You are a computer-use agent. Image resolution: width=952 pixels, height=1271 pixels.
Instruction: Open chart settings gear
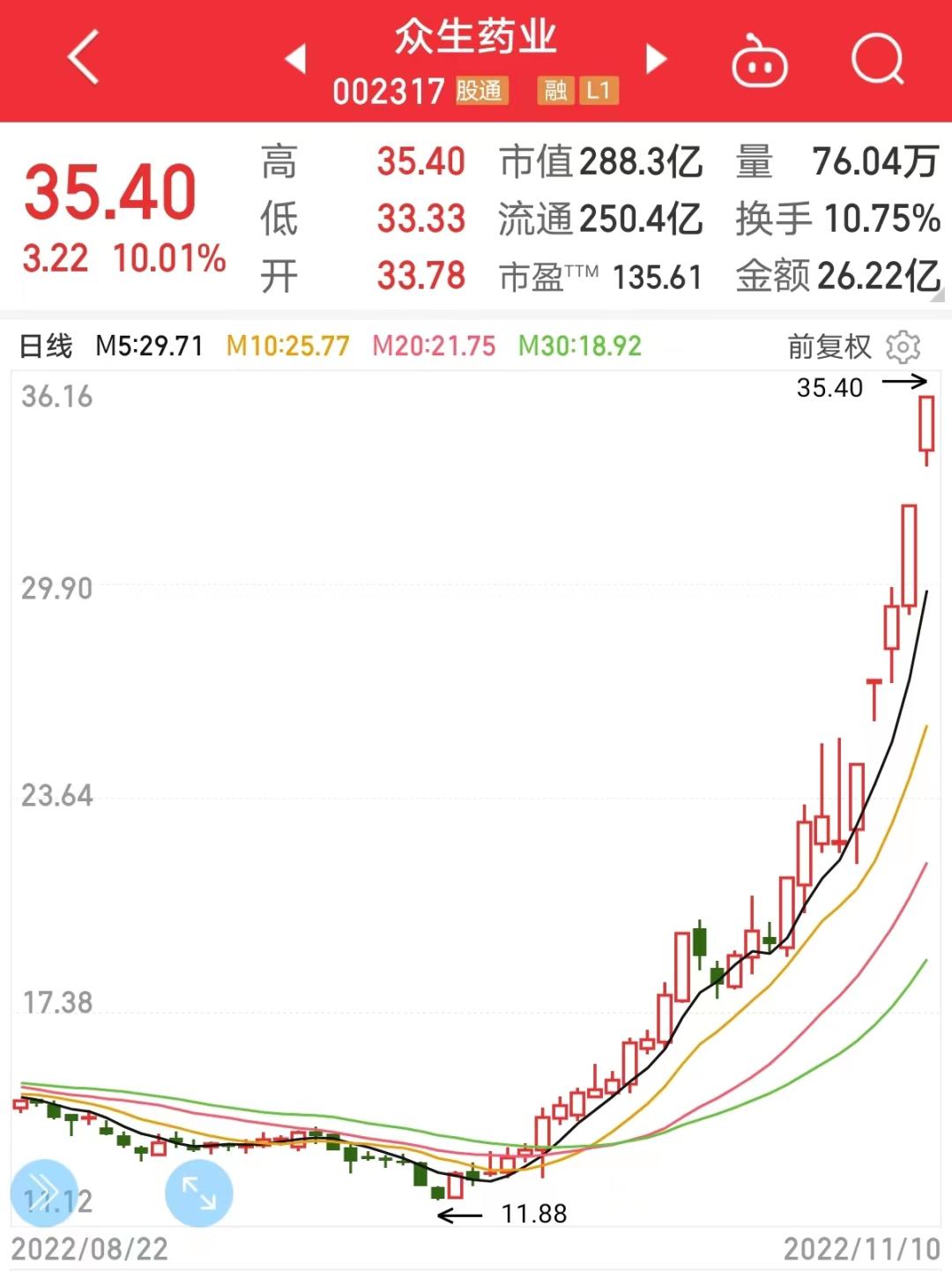click(904, 346)
